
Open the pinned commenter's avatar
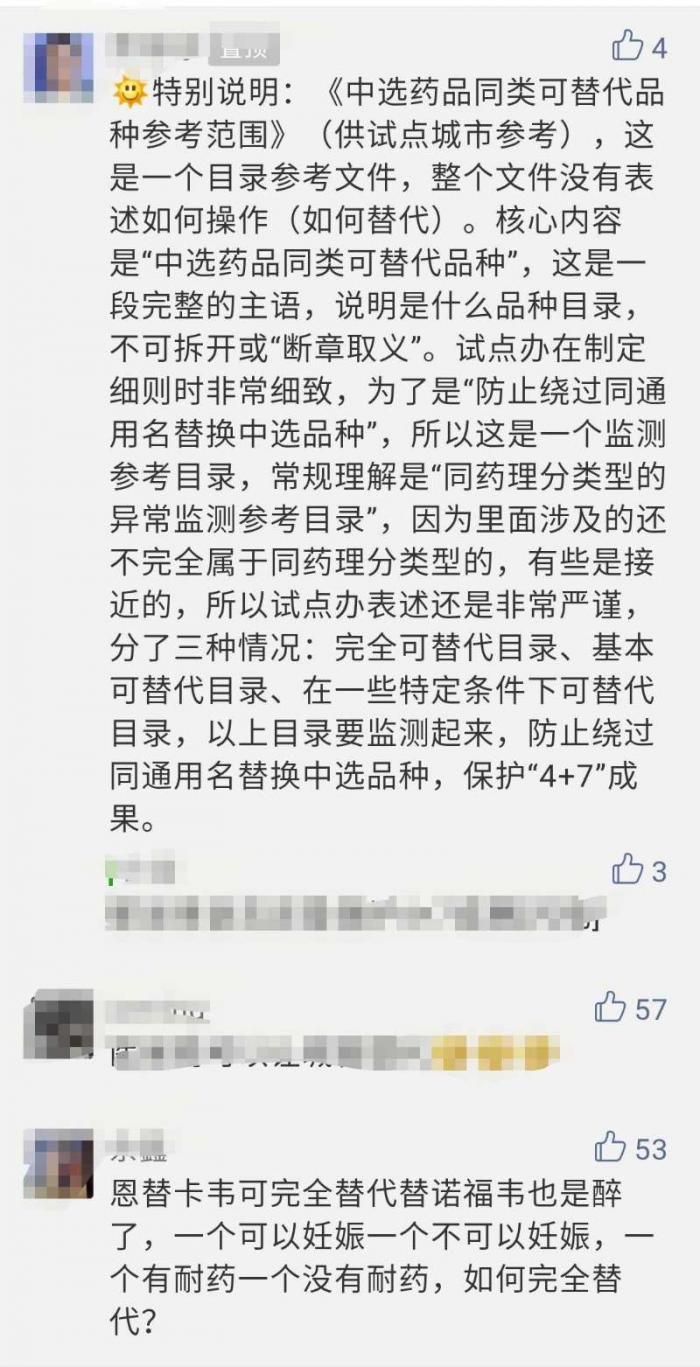pyautogui.click(x=57, y=66)
